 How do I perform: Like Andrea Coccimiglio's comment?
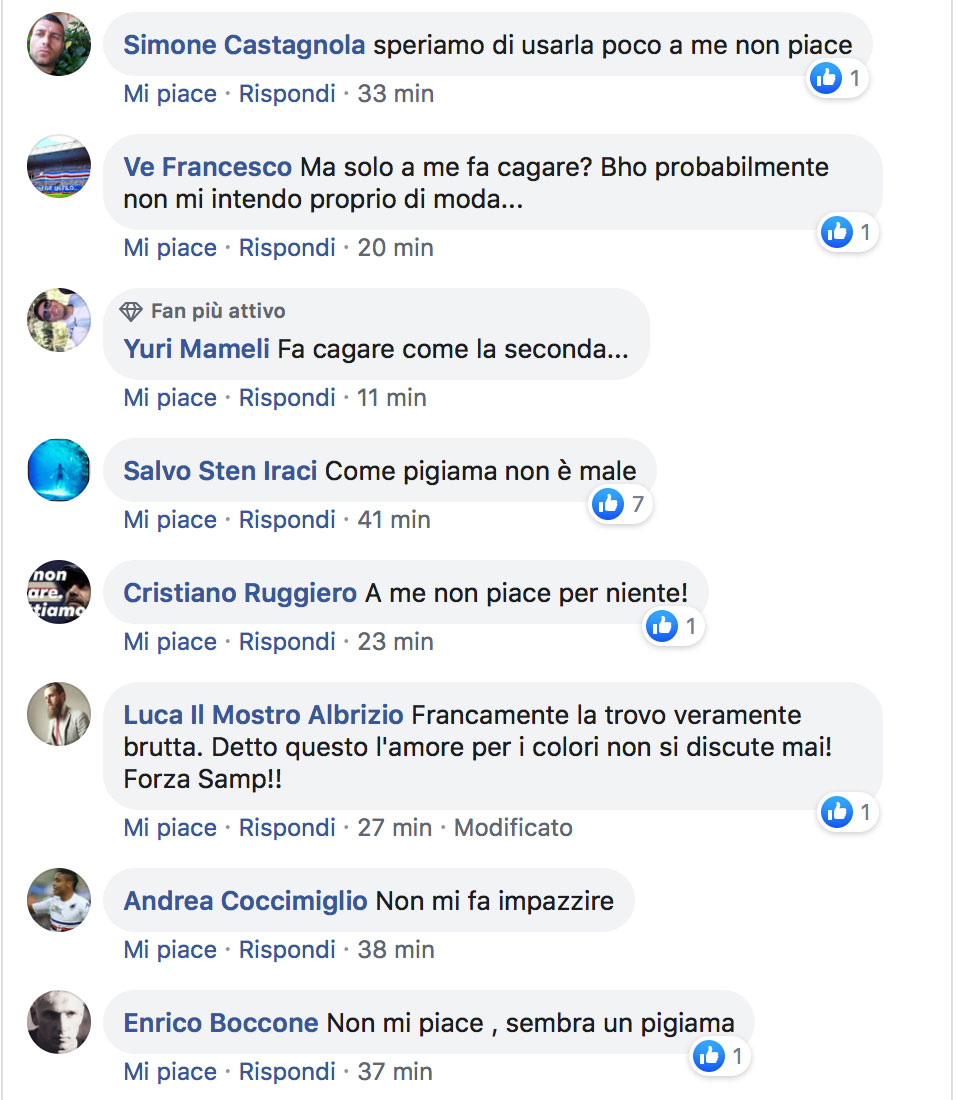170,950
